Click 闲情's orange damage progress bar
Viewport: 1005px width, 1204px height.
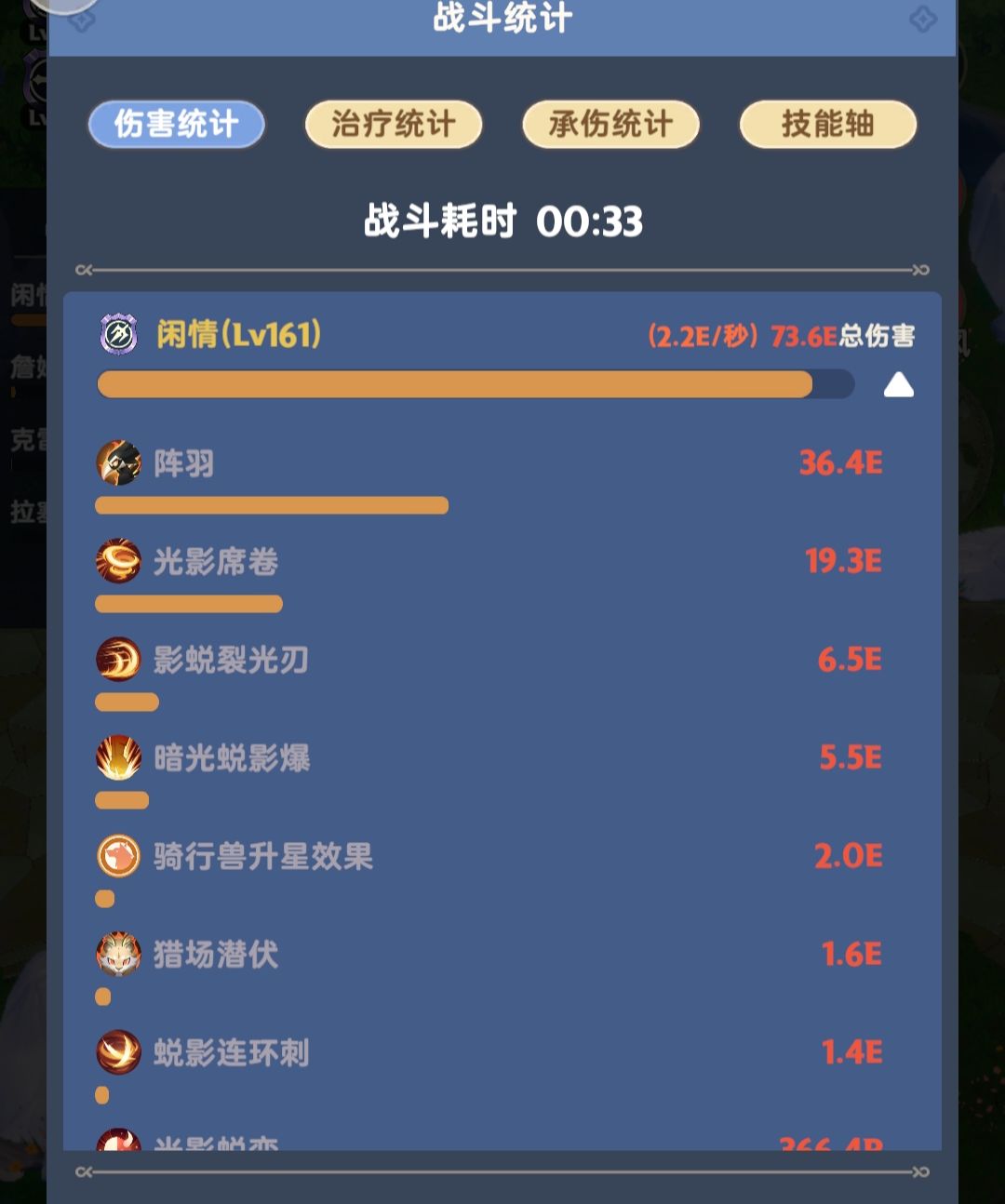(456, 383)
